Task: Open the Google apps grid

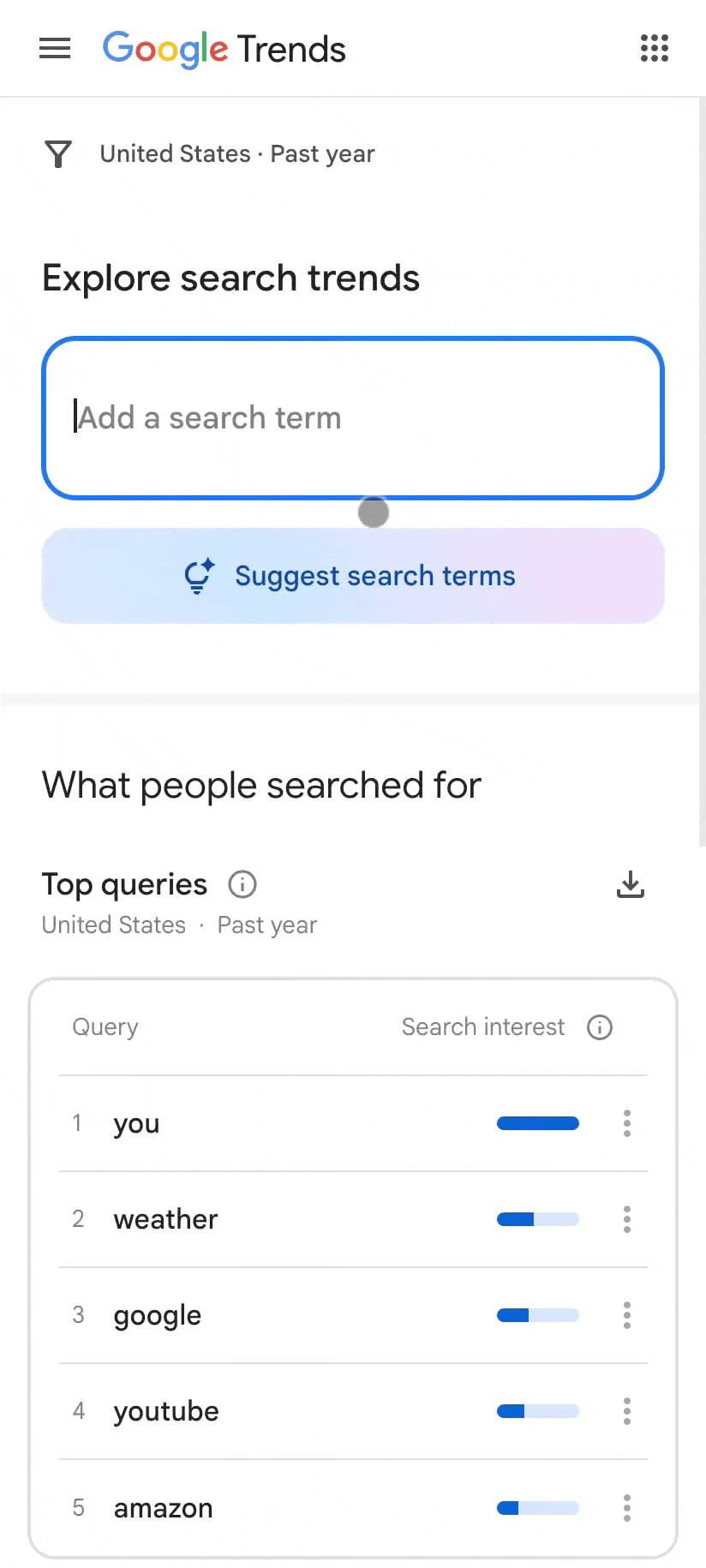Action: tap(654, 49)
